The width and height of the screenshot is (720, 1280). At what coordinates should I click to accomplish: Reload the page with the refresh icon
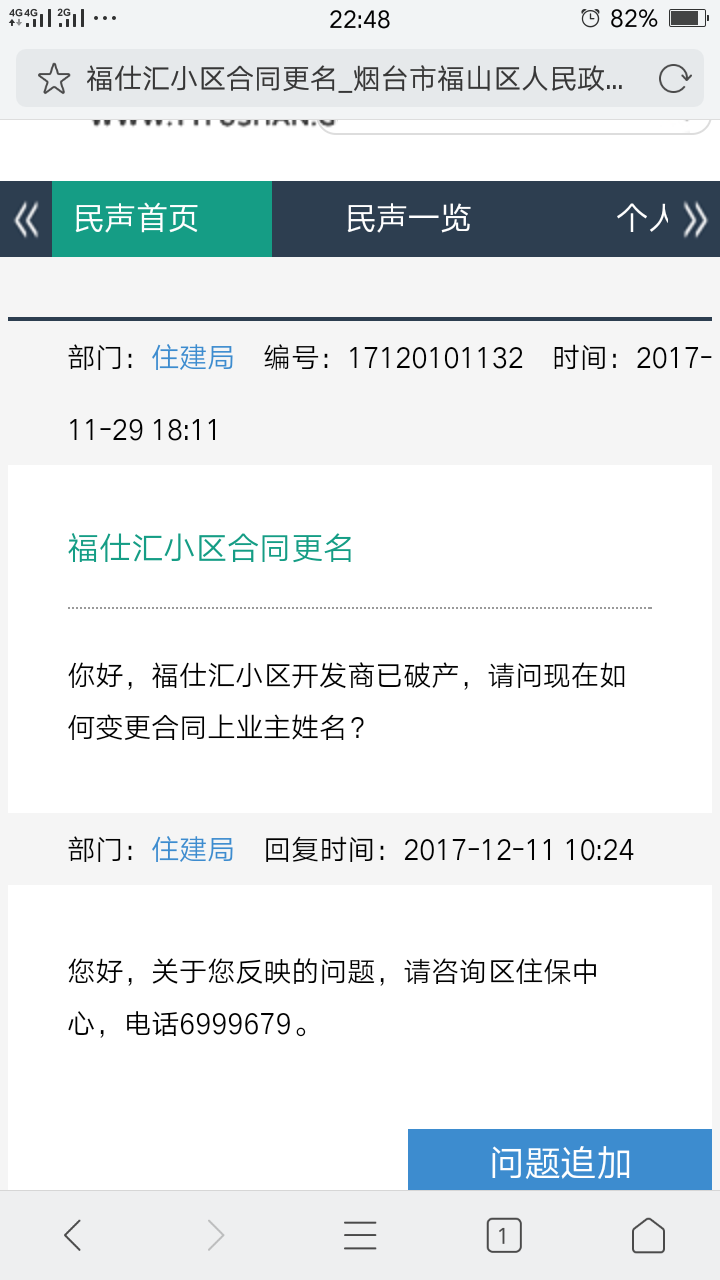[675, 78]
